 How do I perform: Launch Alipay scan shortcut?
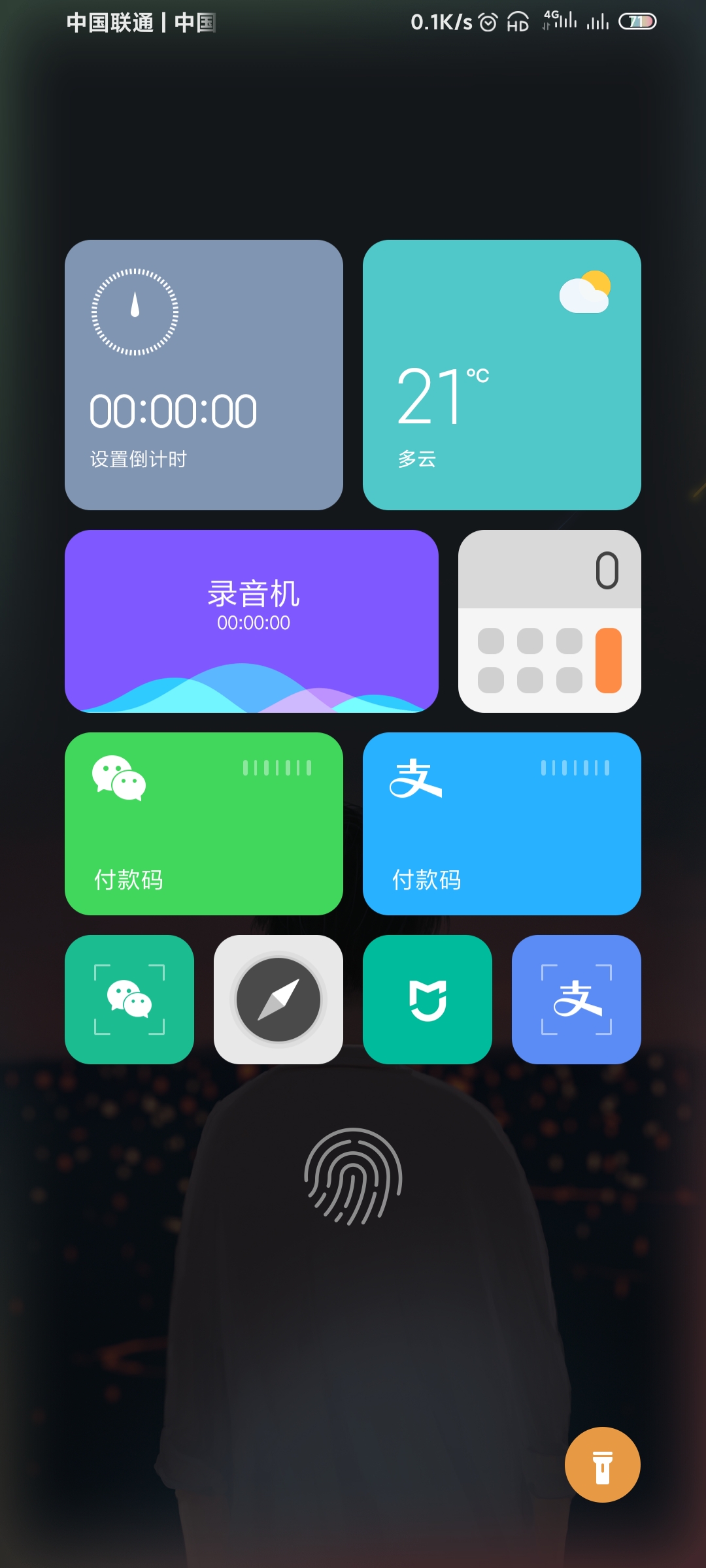coord(576,999)
